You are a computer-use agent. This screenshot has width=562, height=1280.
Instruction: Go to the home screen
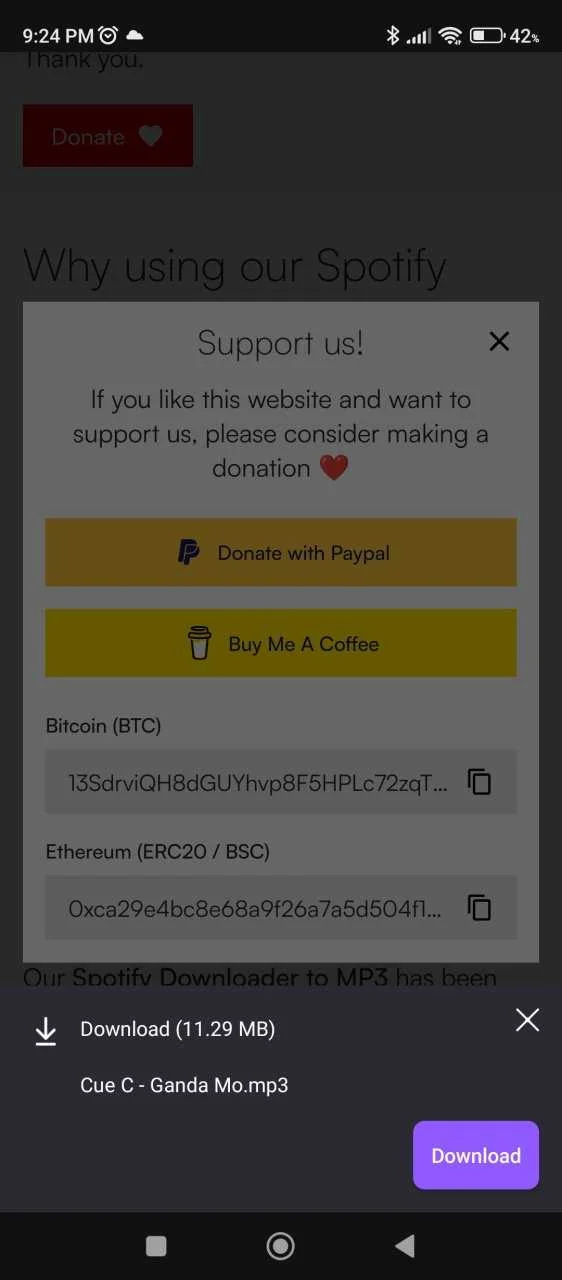point(280,1245)
